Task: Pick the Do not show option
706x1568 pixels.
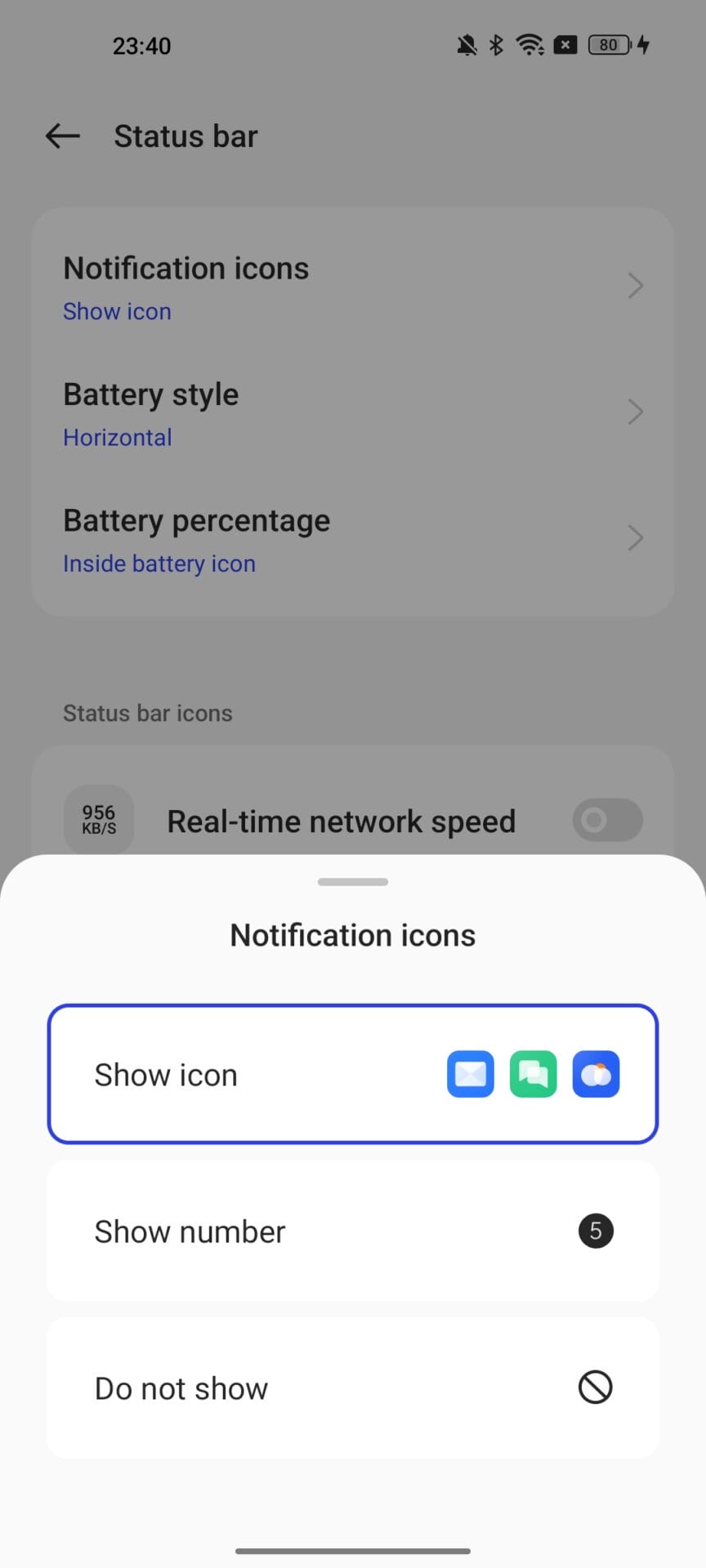Action: 352,1388
